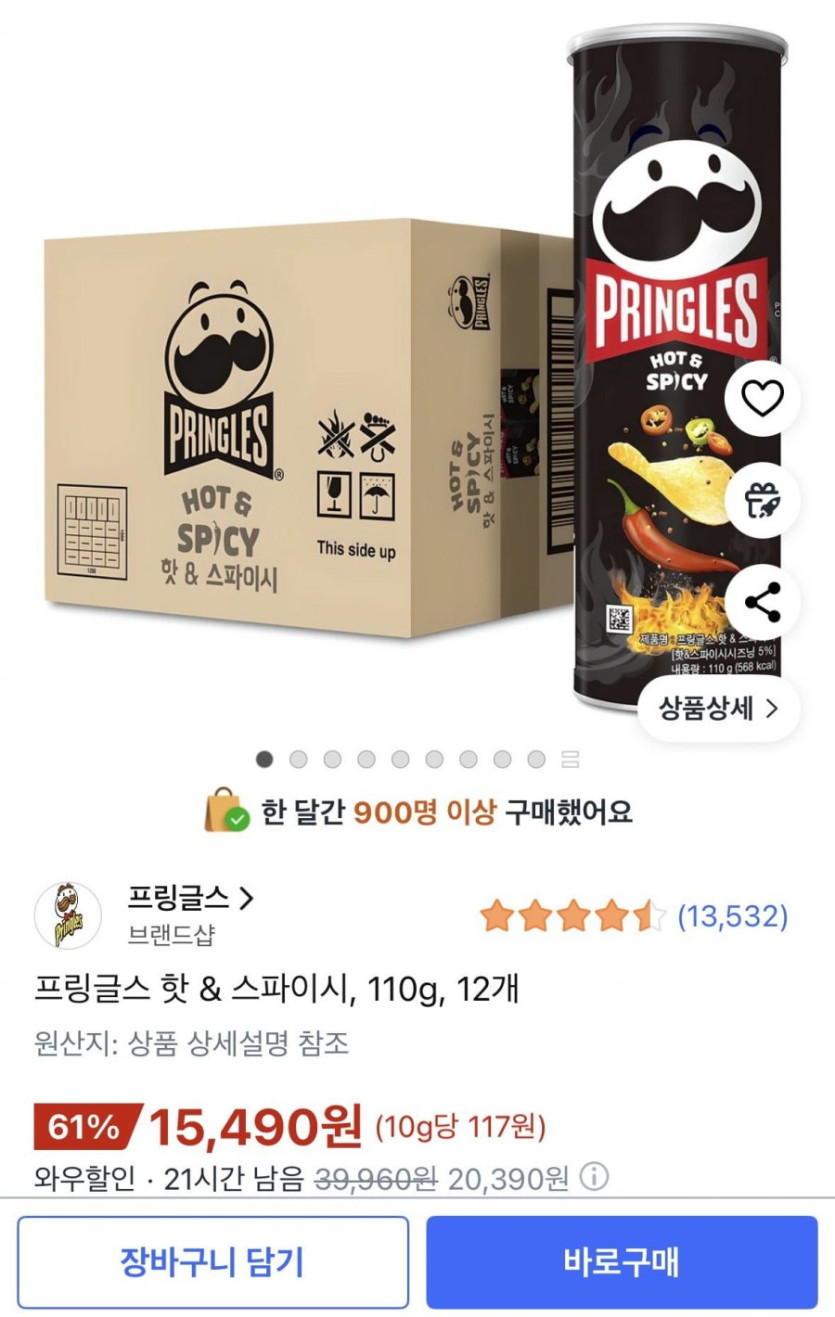
Task: Buy now with 바로구매
Action: pyautogui.click(x=621, y=1262)
